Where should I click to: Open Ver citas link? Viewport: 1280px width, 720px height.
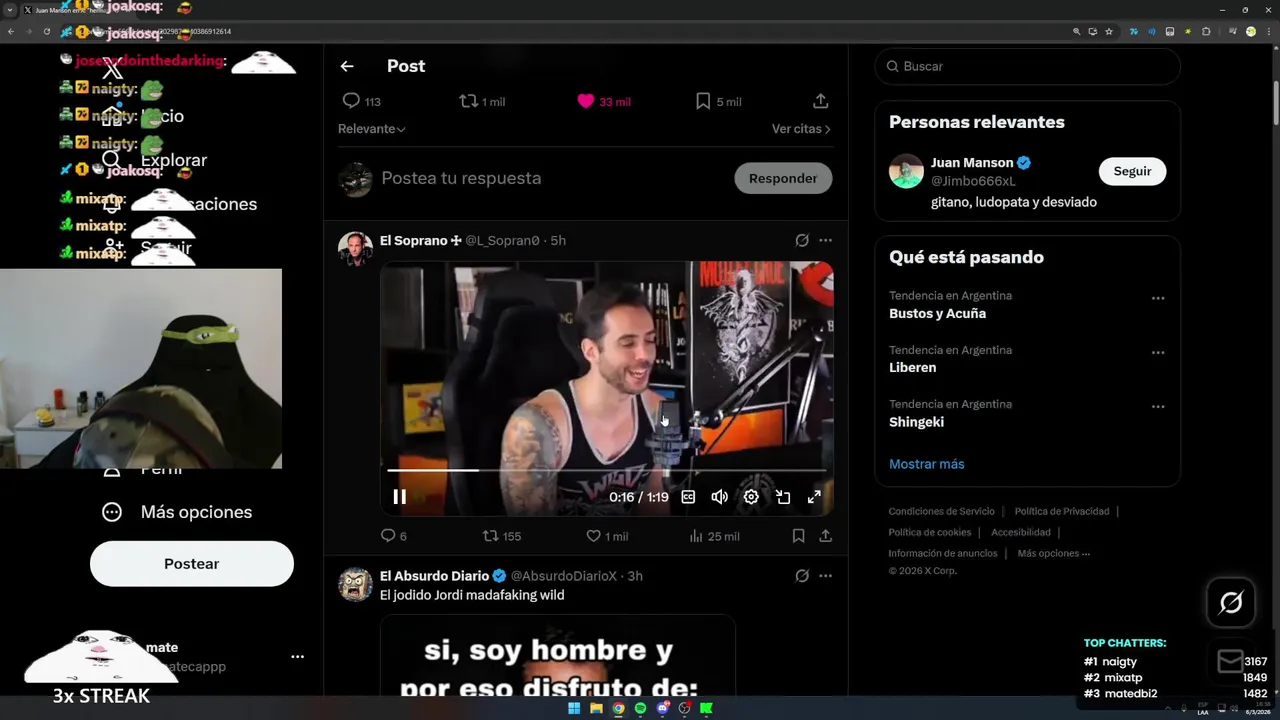[x=801, y=129]
